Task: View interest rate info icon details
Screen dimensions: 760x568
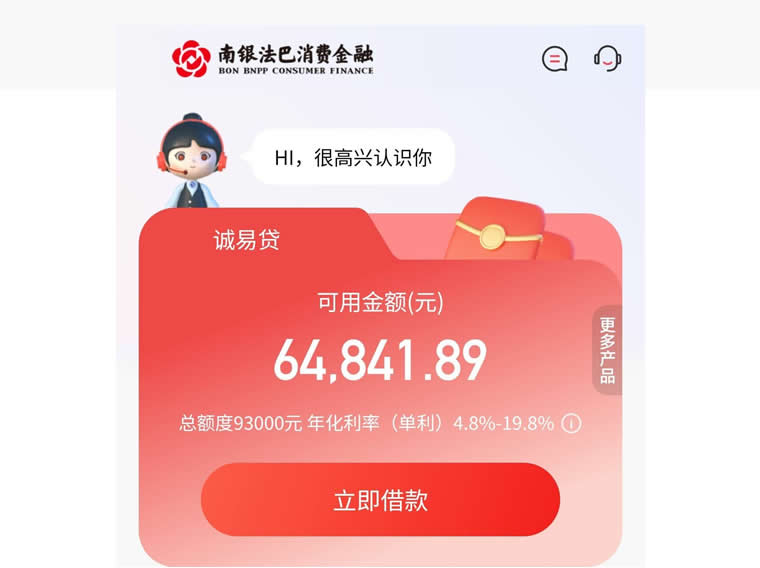Action: 571,423
